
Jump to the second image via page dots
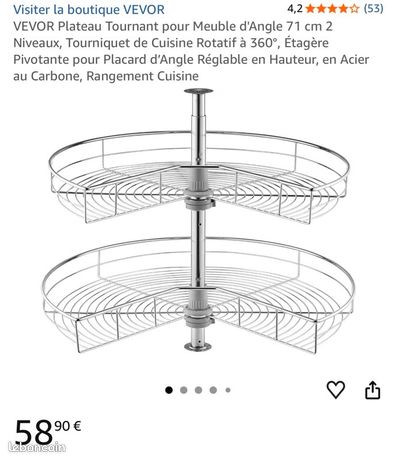tap(184, 390)
